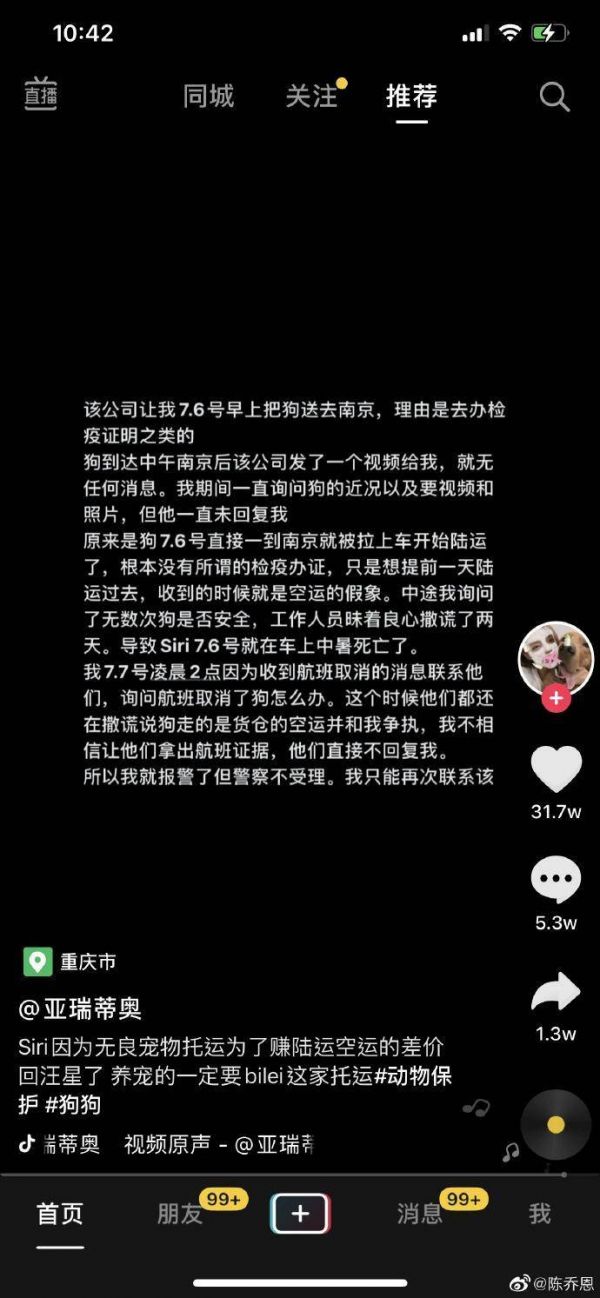This screenshot has width=600, height=1298.
Task: Open the live streaming icon
Action: [x=41, y=94]
